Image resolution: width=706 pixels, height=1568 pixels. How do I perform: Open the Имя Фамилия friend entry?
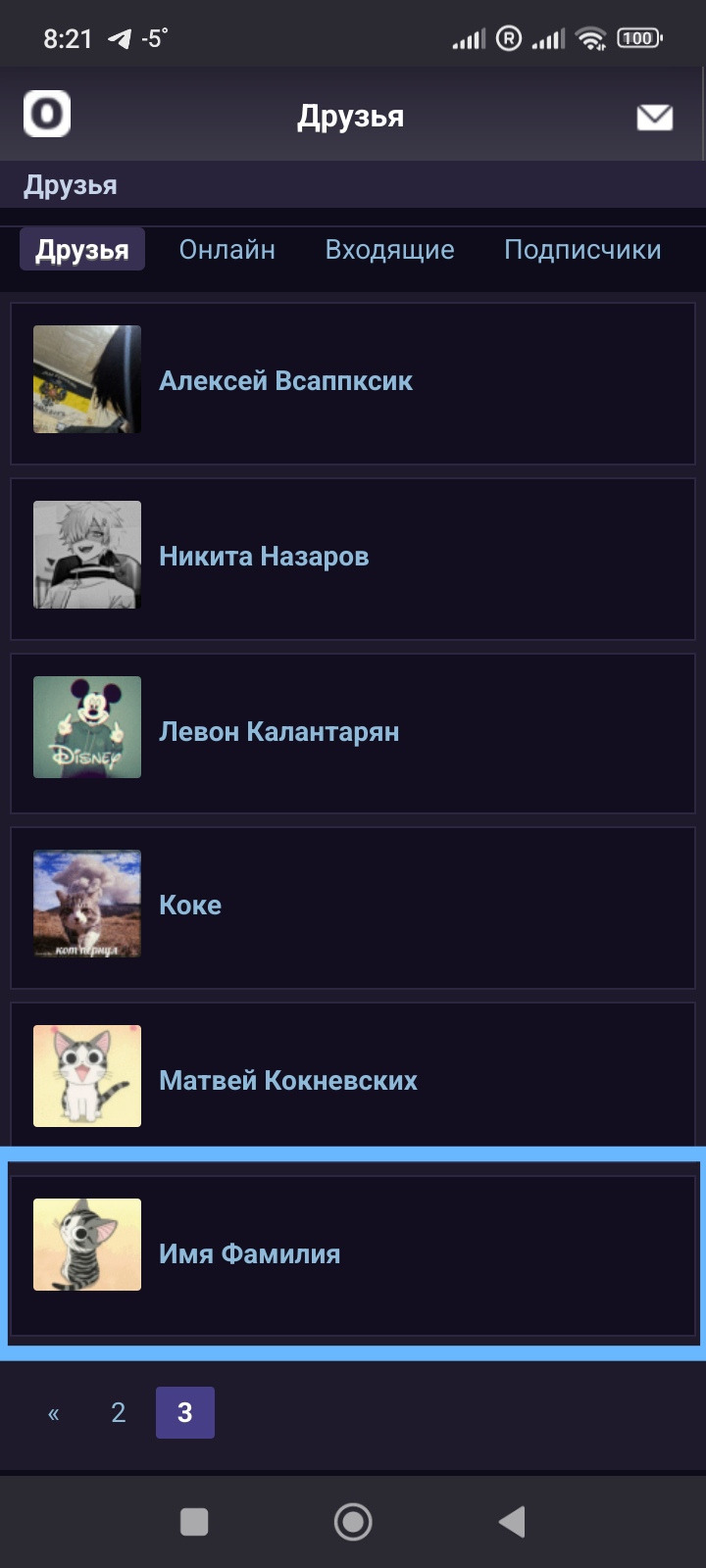(249, 1254)
